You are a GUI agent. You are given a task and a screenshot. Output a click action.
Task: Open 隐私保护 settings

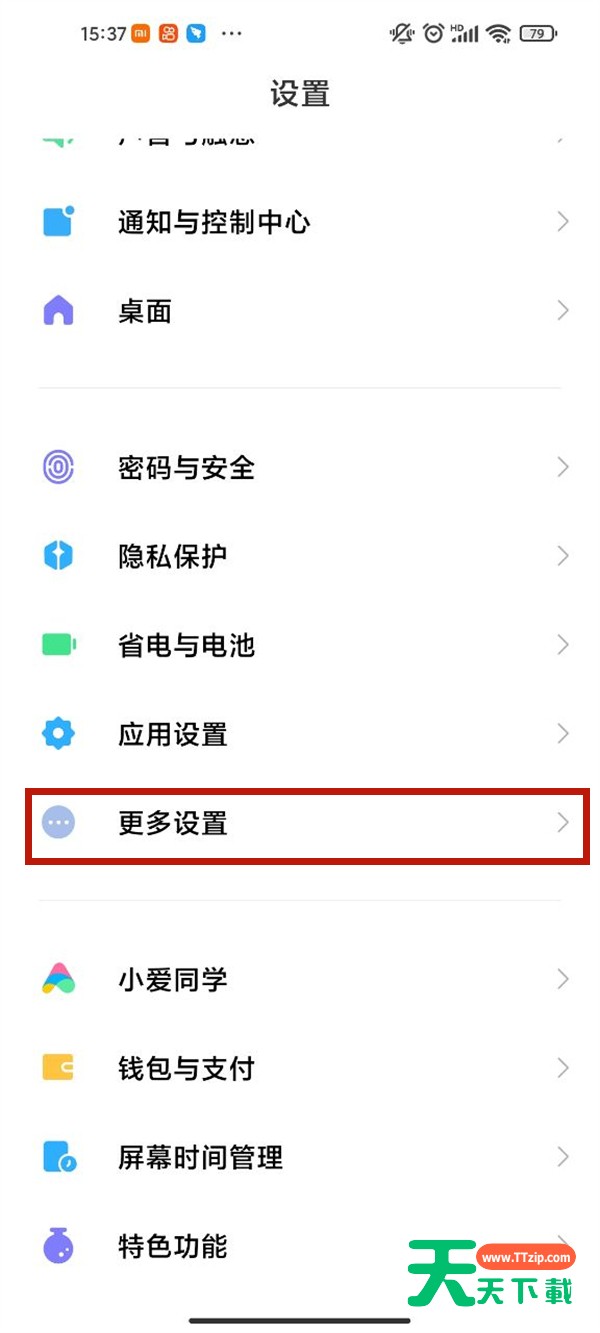[173, 556]
